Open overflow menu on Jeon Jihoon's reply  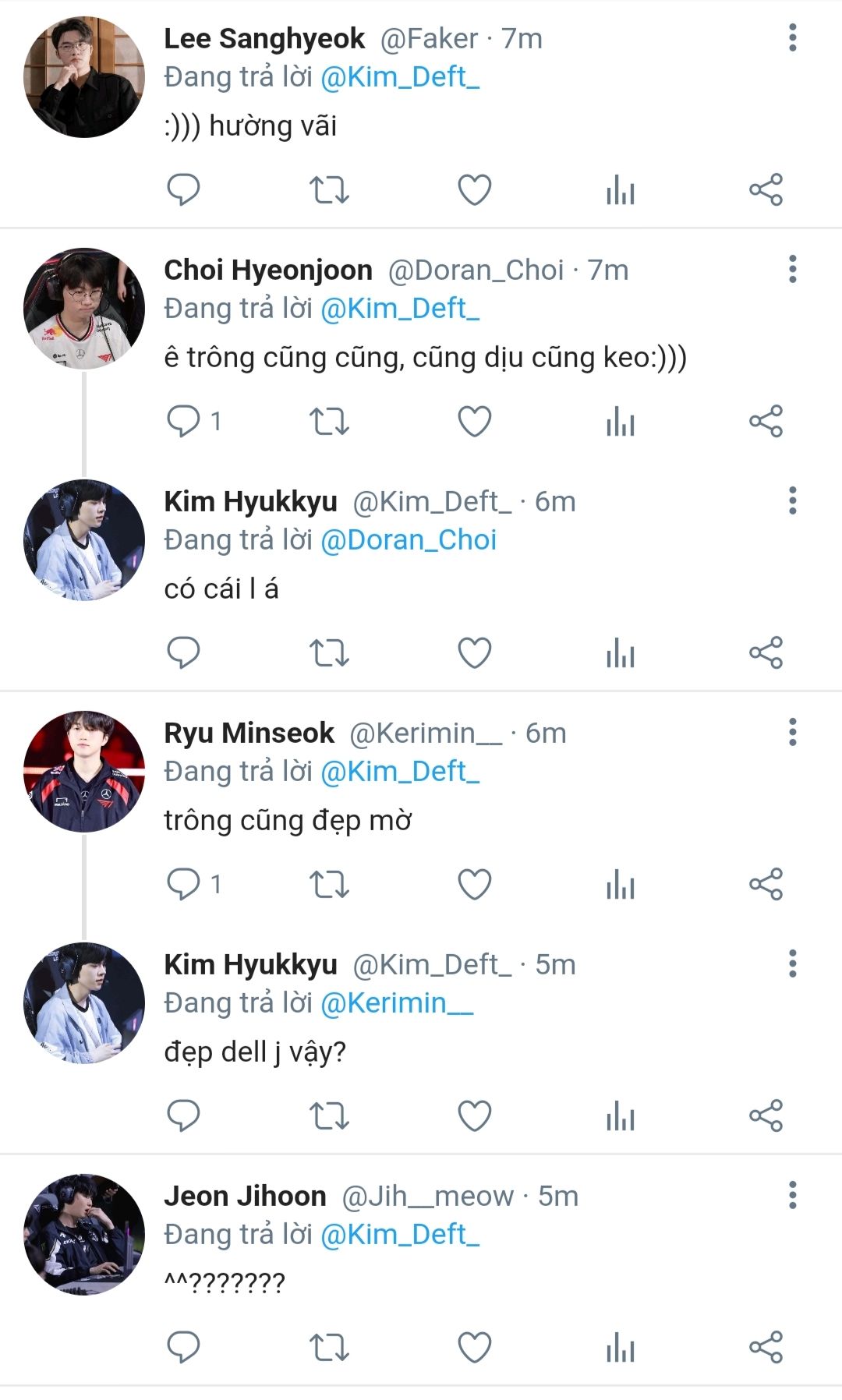tap(792, 1195)
